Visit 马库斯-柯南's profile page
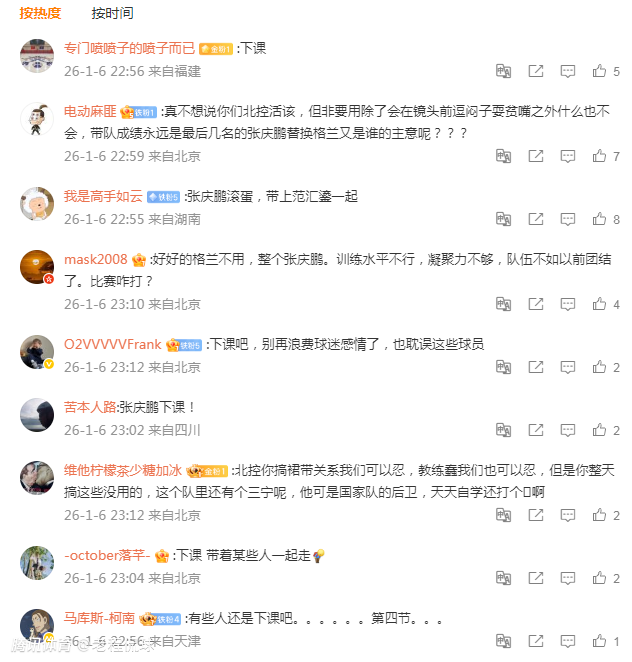 100,619
